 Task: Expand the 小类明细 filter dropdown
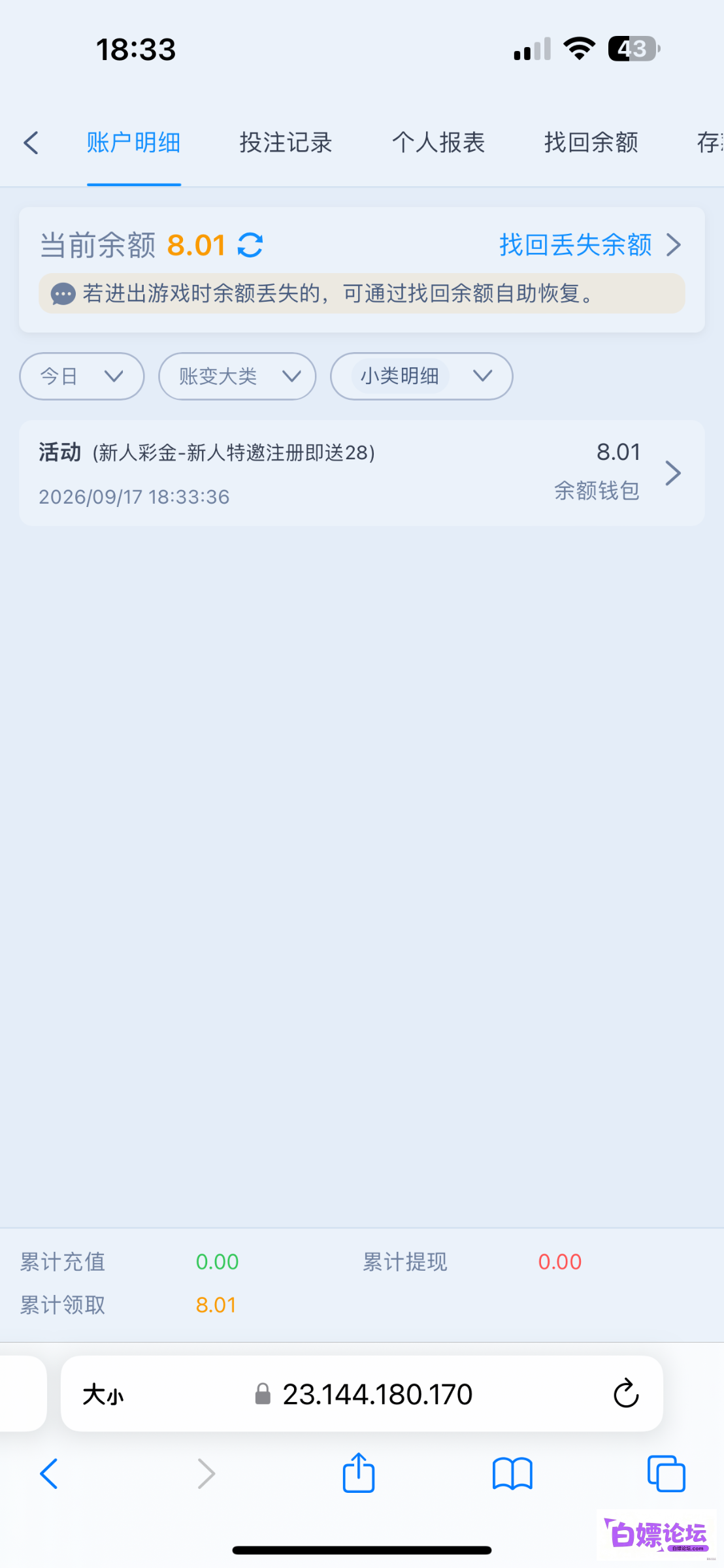pyautogui.click(x=421, y=376)
